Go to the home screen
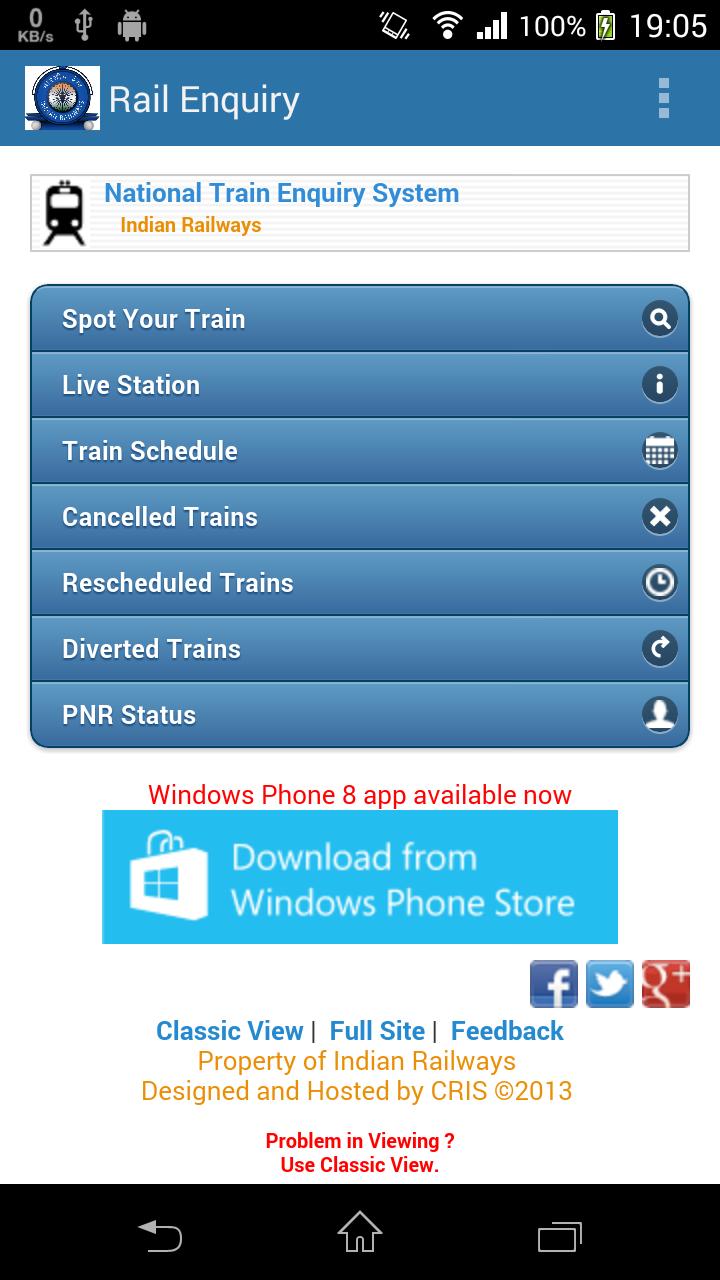720x1280 pixels. tap(360, 1234)
